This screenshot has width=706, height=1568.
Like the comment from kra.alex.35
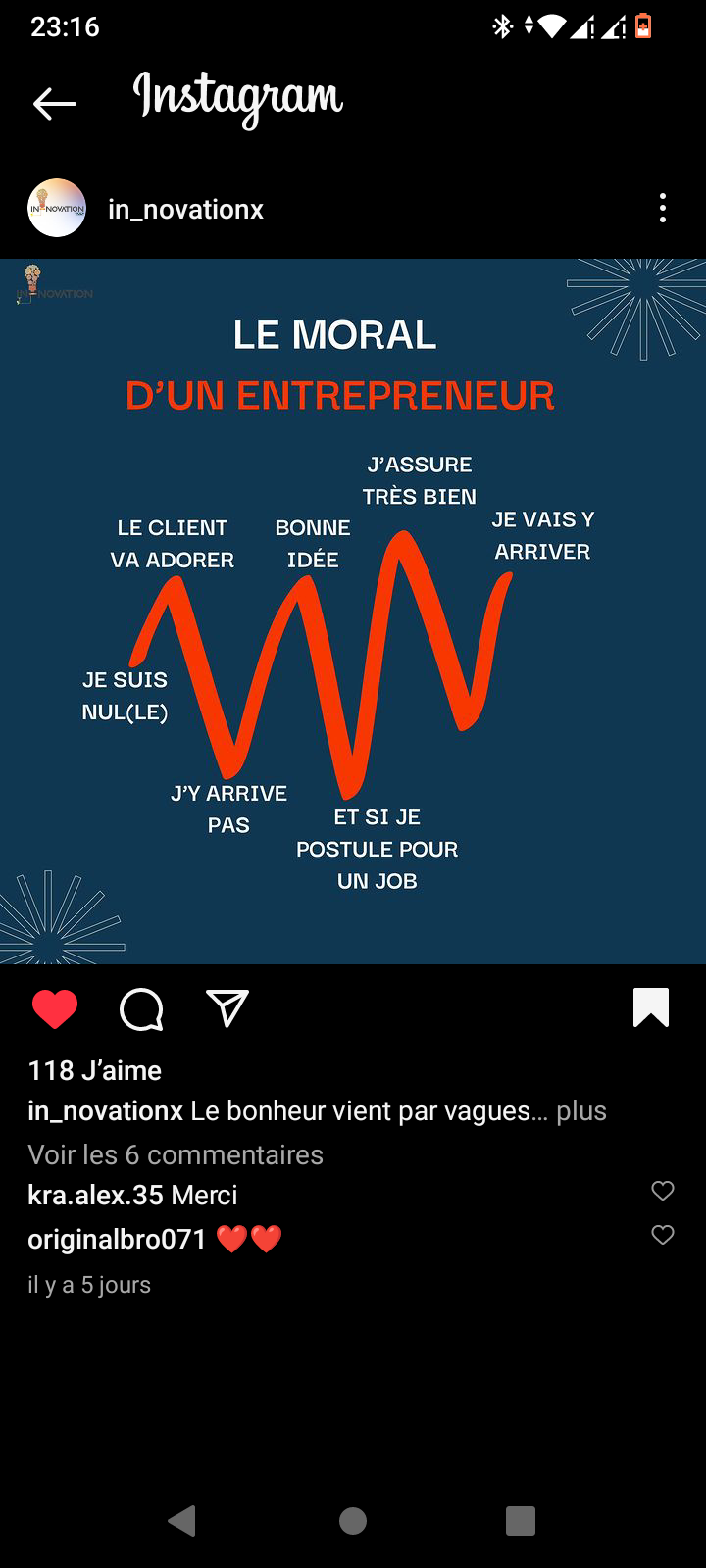click(663, 1191)
